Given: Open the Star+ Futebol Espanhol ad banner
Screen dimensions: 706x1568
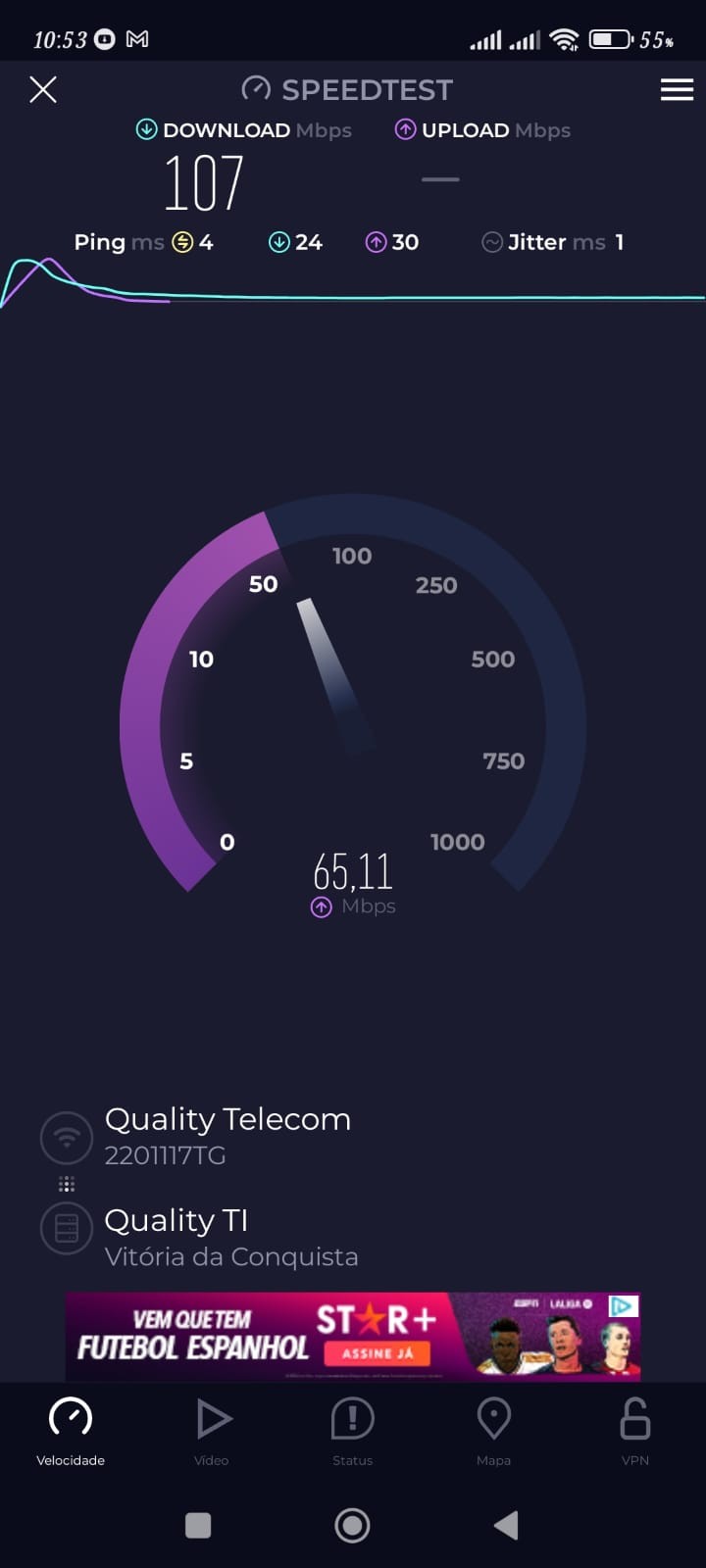Looking at the screenshot, I should point(353,1336).
